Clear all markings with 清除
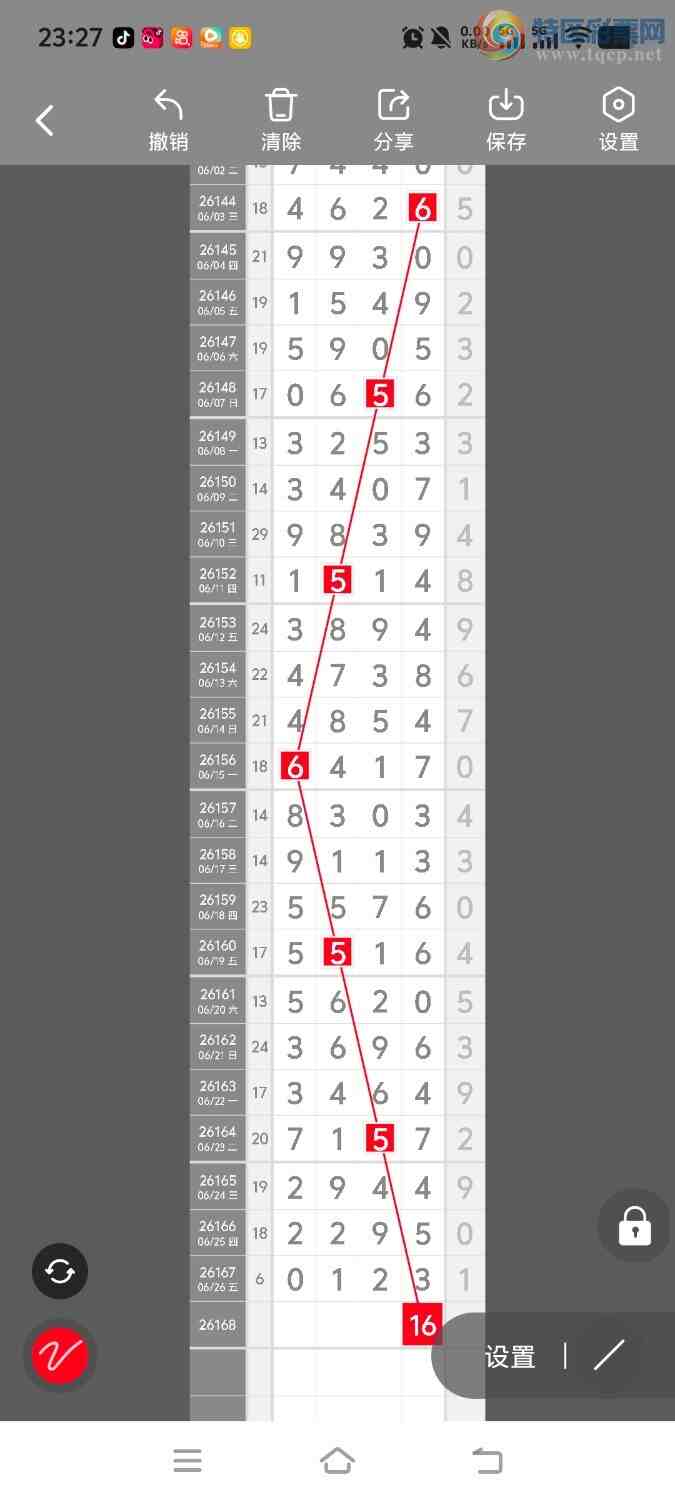This screenshot has width=675, height=1500. (281, 120)
